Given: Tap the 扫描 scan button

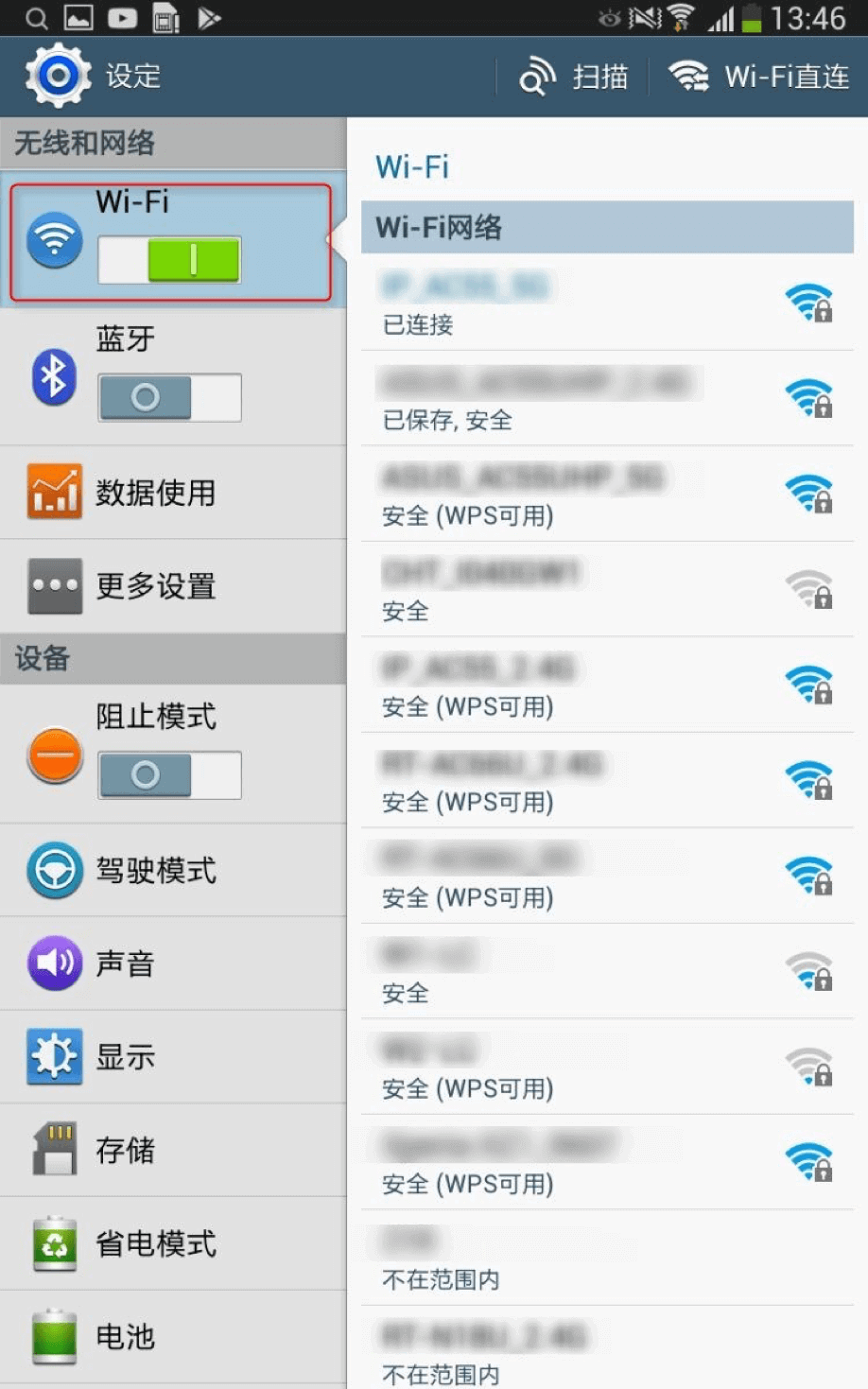Looking at the screenshot, I should click(574, 77).
